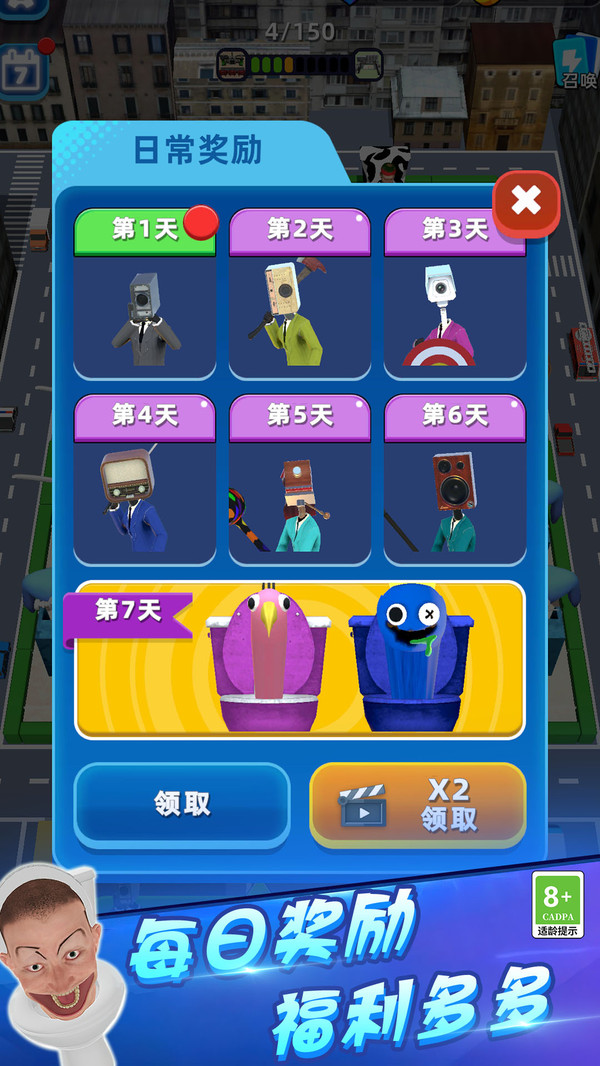Select the 第6天 reward card
Image resolution: width=600 pixels, height=1066 pixels.
click(455, 480)
